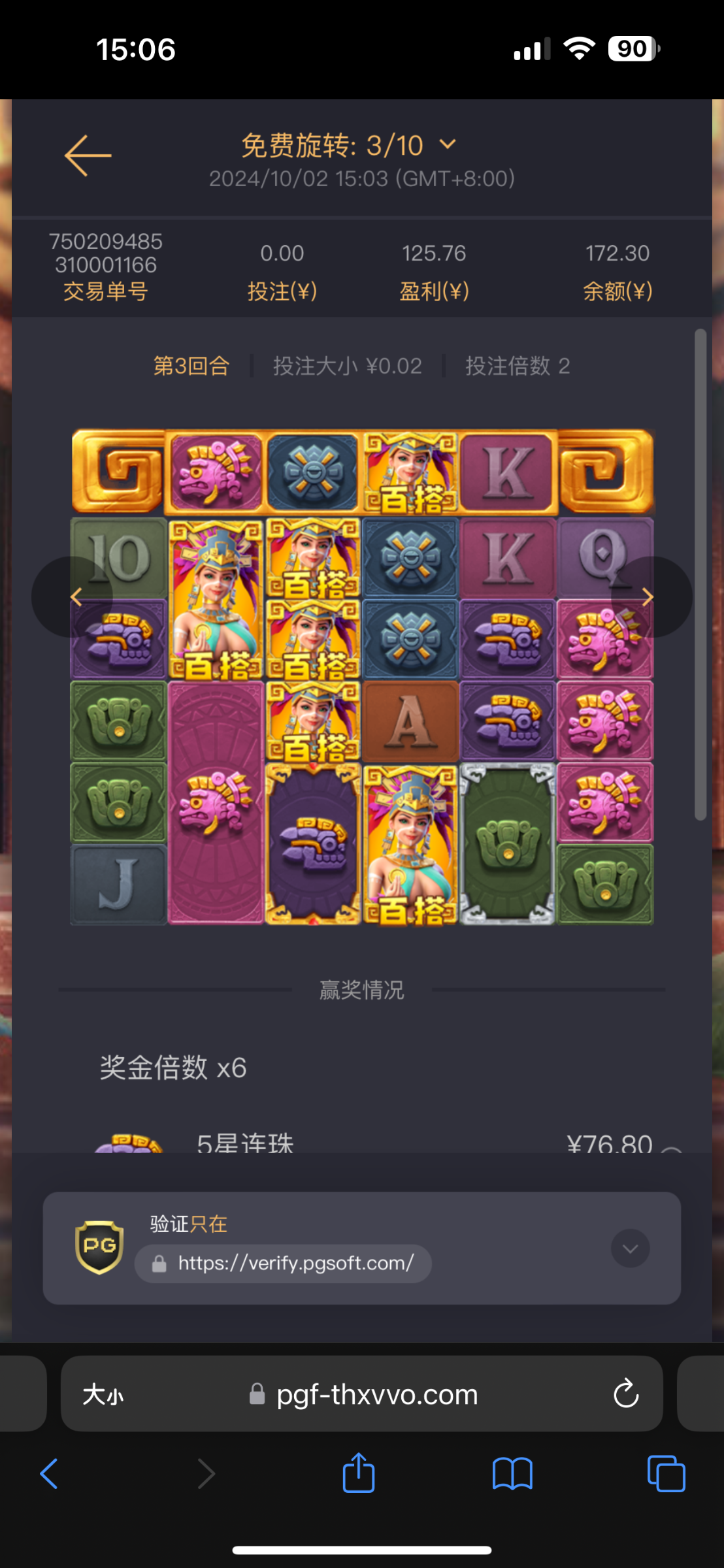Go back with the orange arrow
Viewport: 724px width, 1568px height.
pyautogui.click(x=88, y=155)
